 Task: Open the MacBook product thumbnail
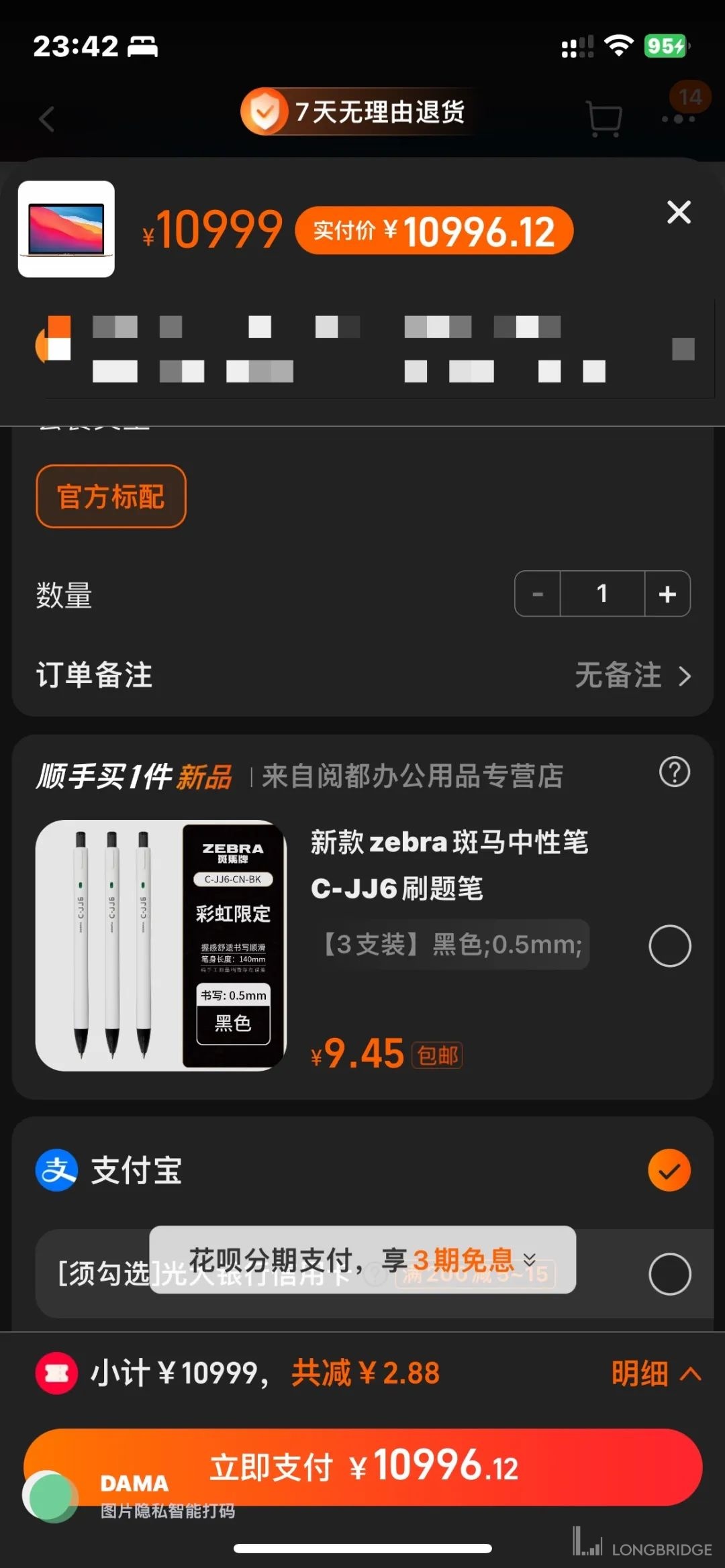click(66, 229)
